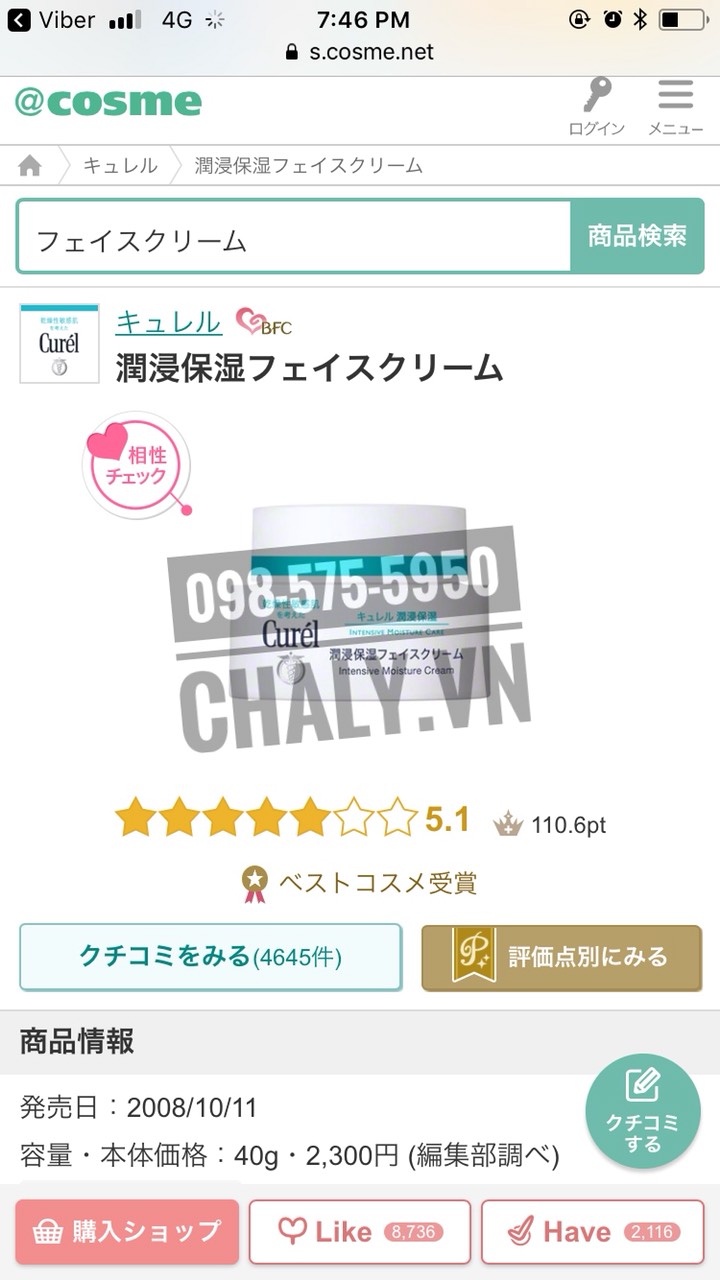Open the 相性チェック compatibility badge
Image resolution: width=720 pixels, height=1280 pixels.
click(x=135, y=465)
